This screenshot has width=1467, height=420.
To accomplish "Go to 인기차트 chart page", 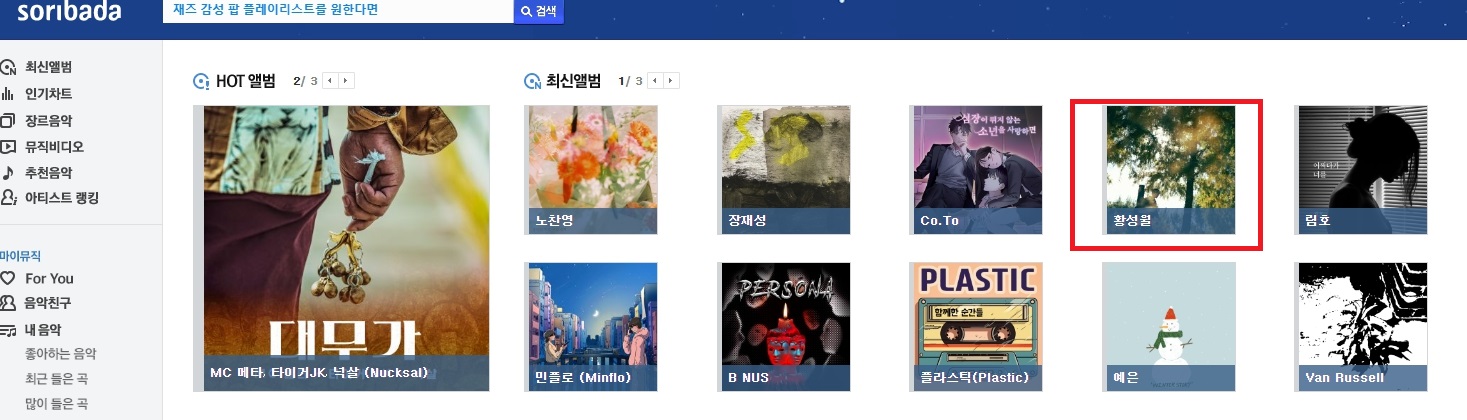I will coord(48,94).
